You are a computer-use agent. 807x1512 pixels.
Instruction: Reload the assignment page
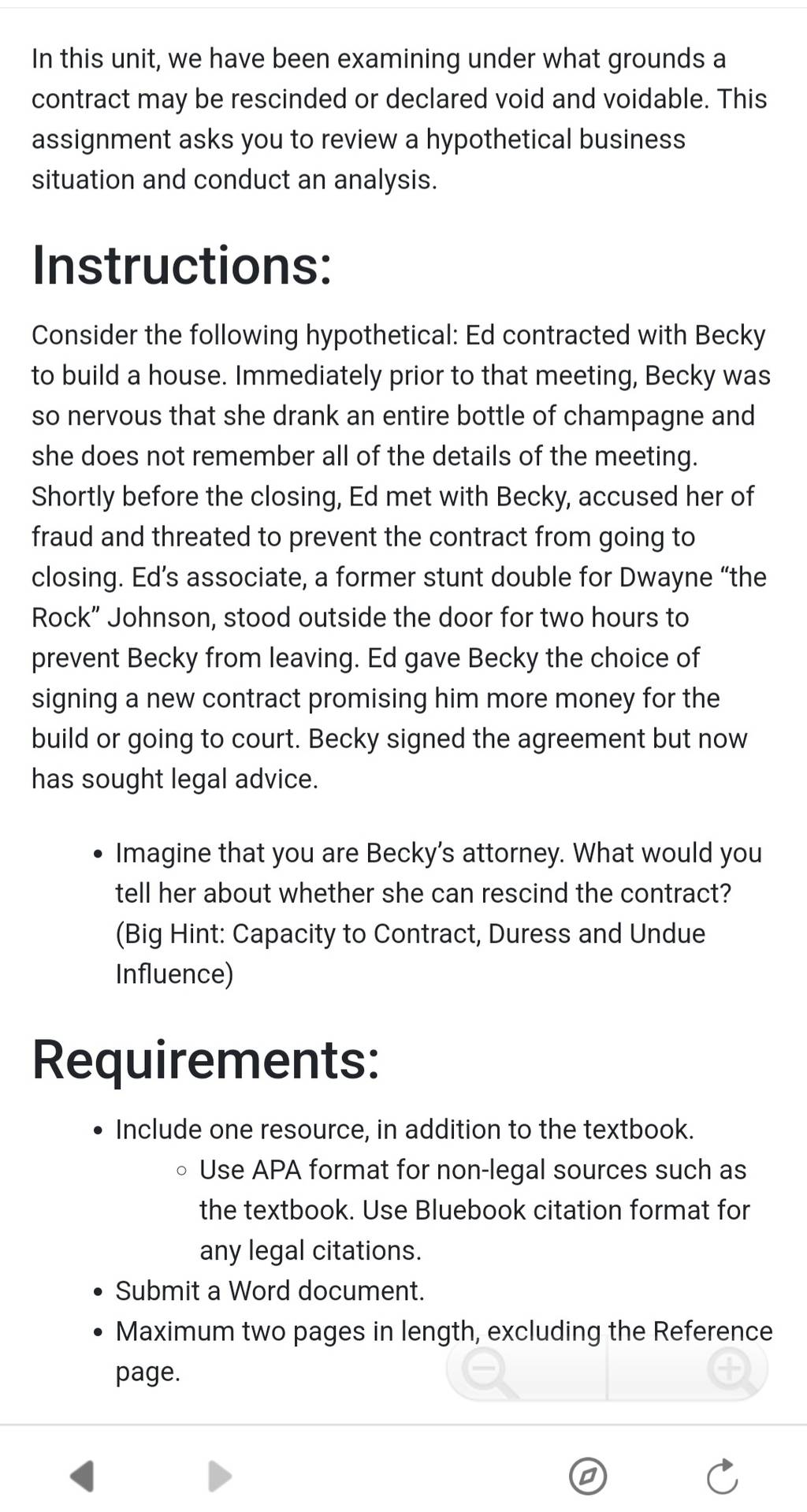pos(722,1476)
